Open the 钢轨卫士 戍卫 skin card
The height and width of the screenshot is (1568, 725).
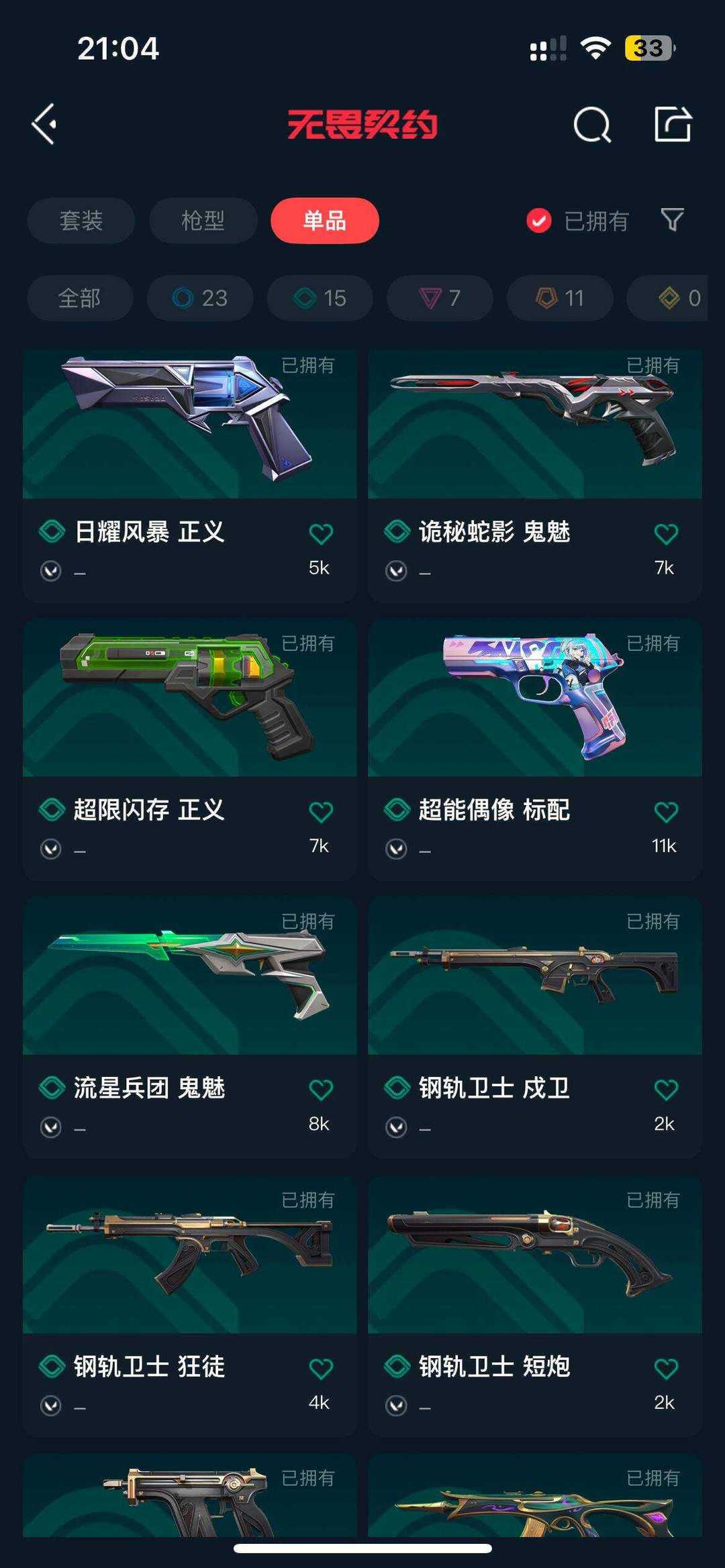535,1027
